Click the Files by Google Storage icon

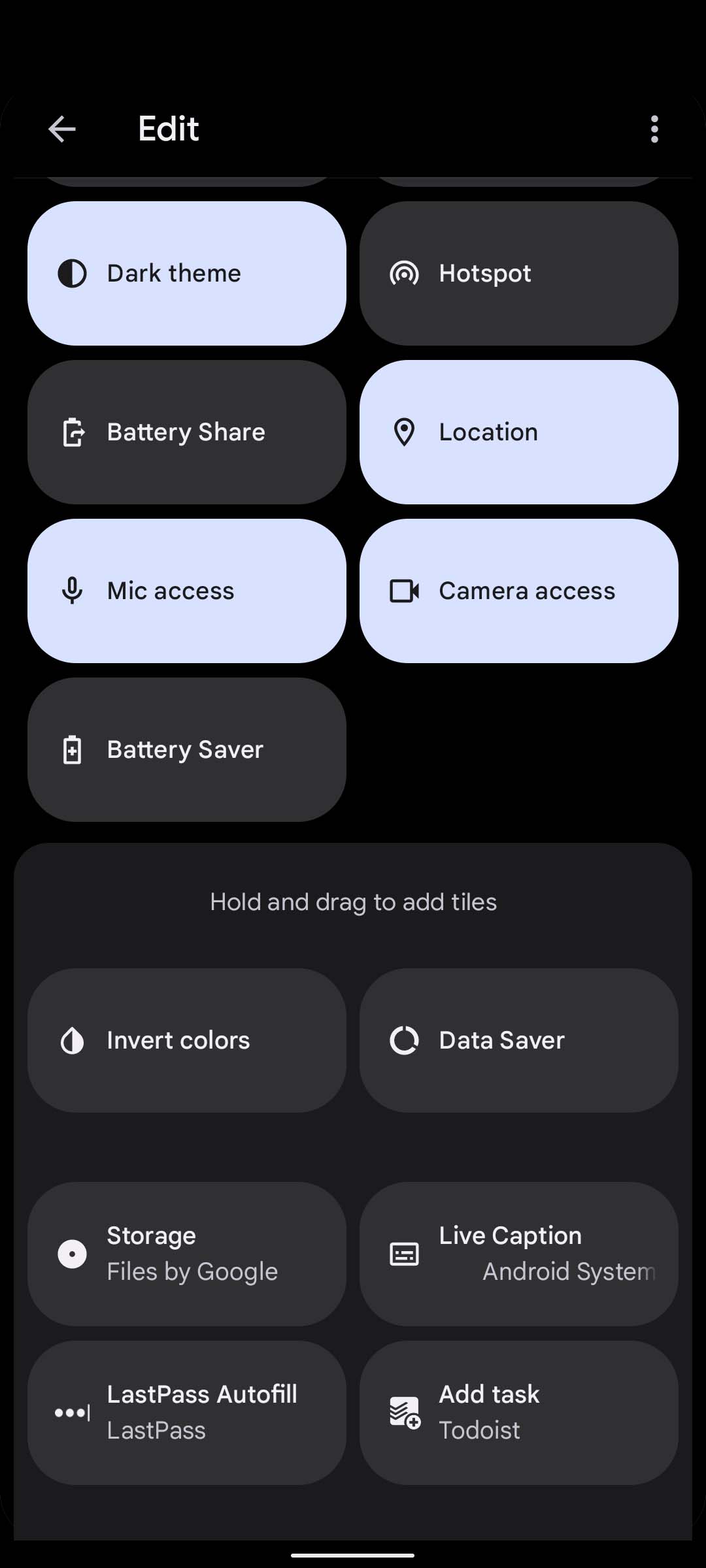72,1252
